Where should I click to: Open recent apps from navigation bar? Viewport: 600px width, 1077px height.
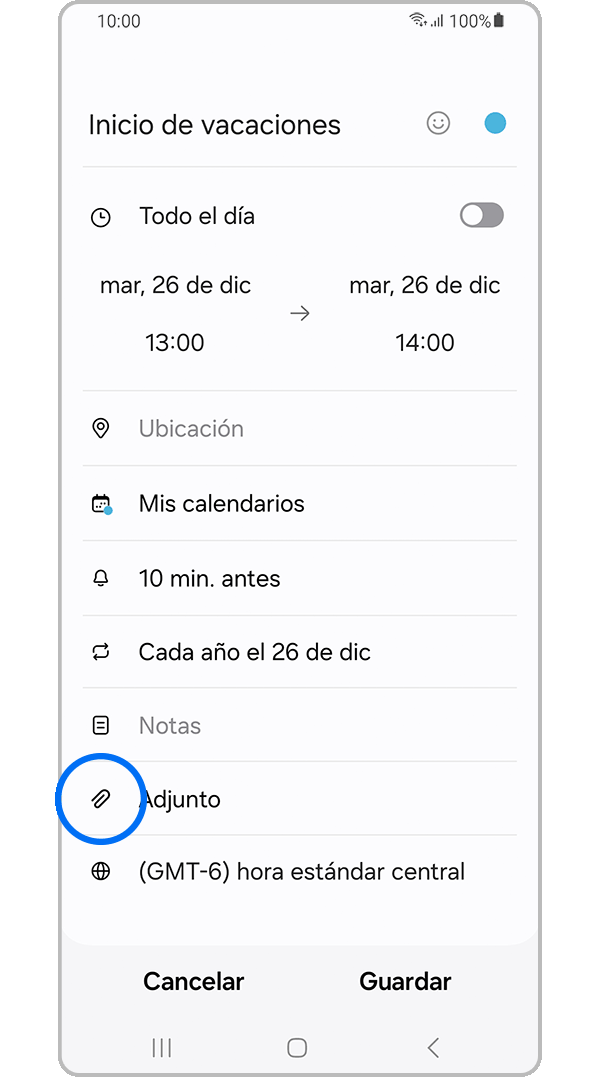pyautogui.click(x=161, y=1047)
